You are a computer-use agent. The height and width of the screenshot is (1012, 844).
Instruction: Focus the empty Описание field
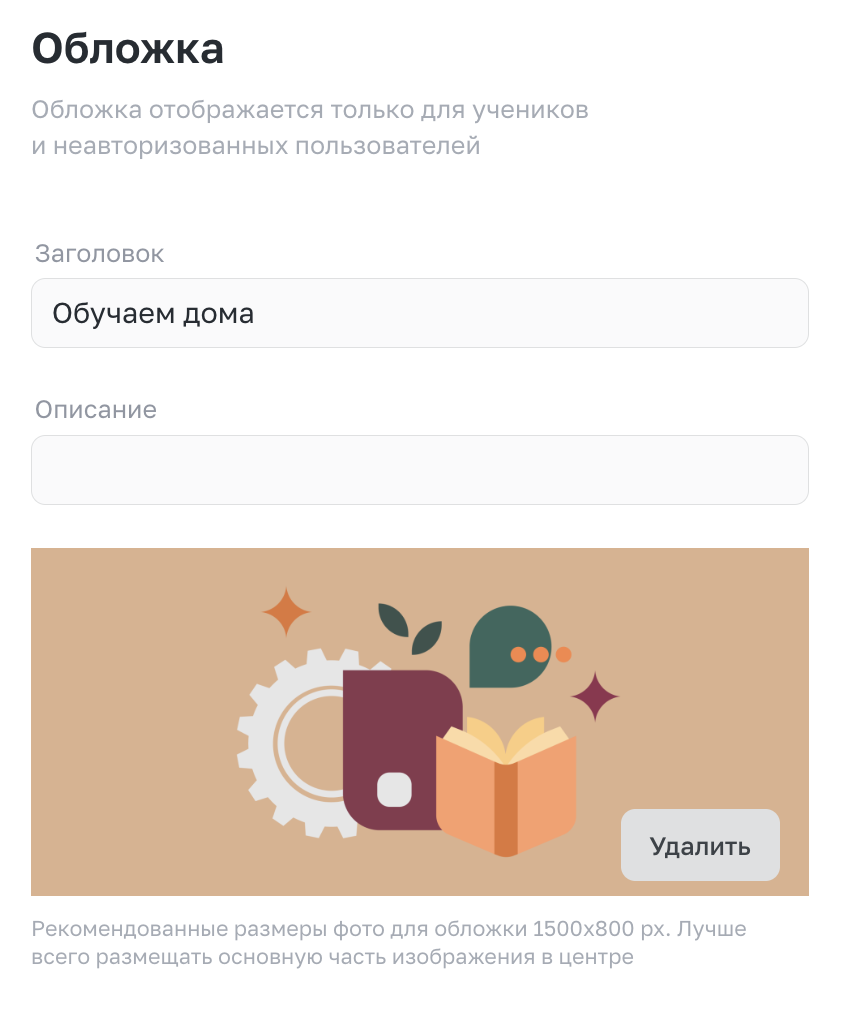tap(420, 470)
